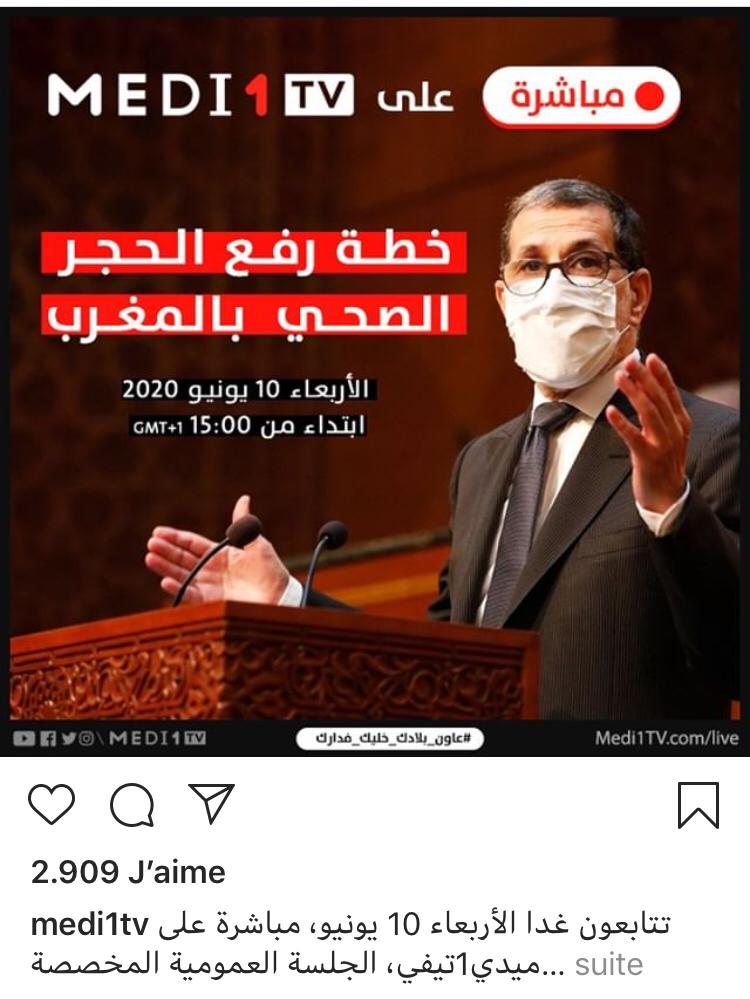Bookmark this medi1tv post
This screenshot has width=750, height=999.
click(698, 804)
